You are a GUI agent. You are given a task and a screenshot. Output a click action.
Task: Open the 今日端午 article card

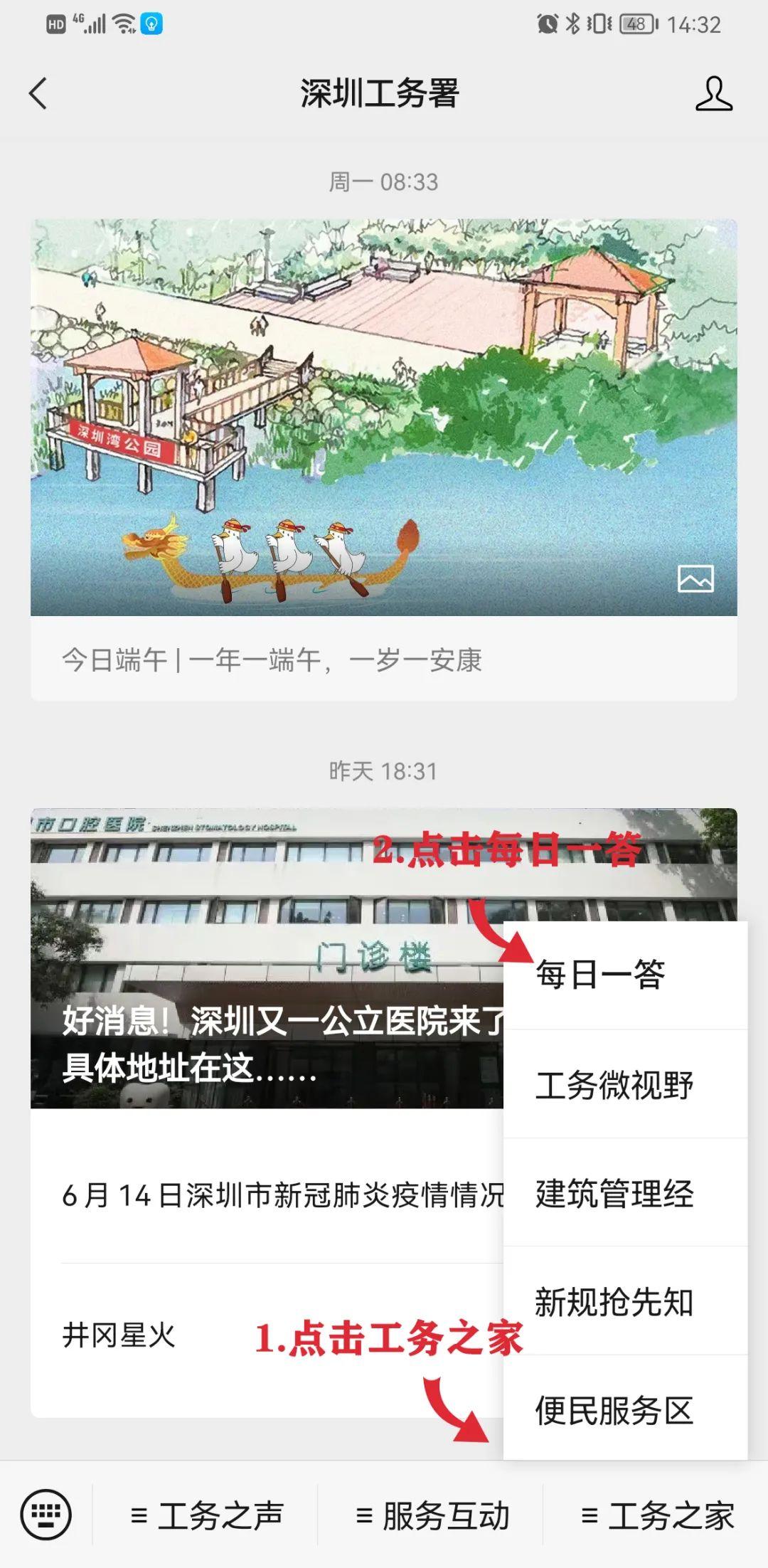[x=383, y=459]
